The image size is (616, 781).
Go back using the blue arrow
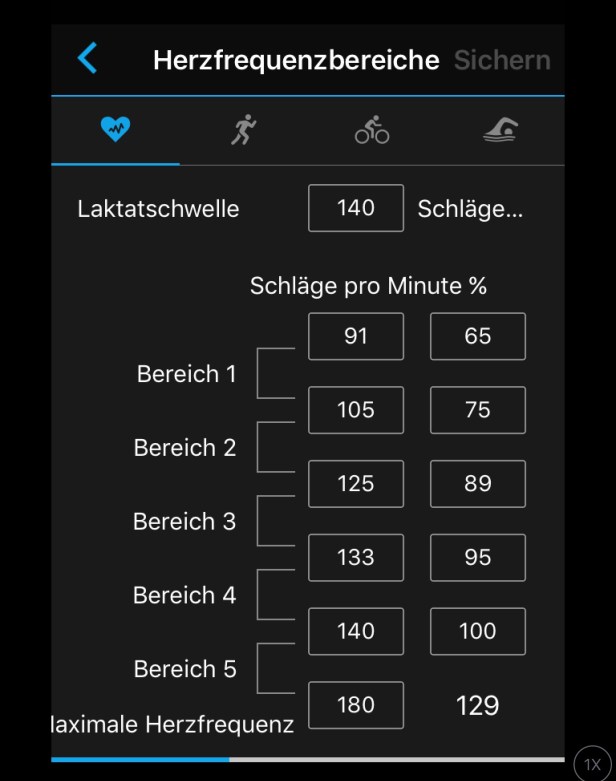(88, 59)
